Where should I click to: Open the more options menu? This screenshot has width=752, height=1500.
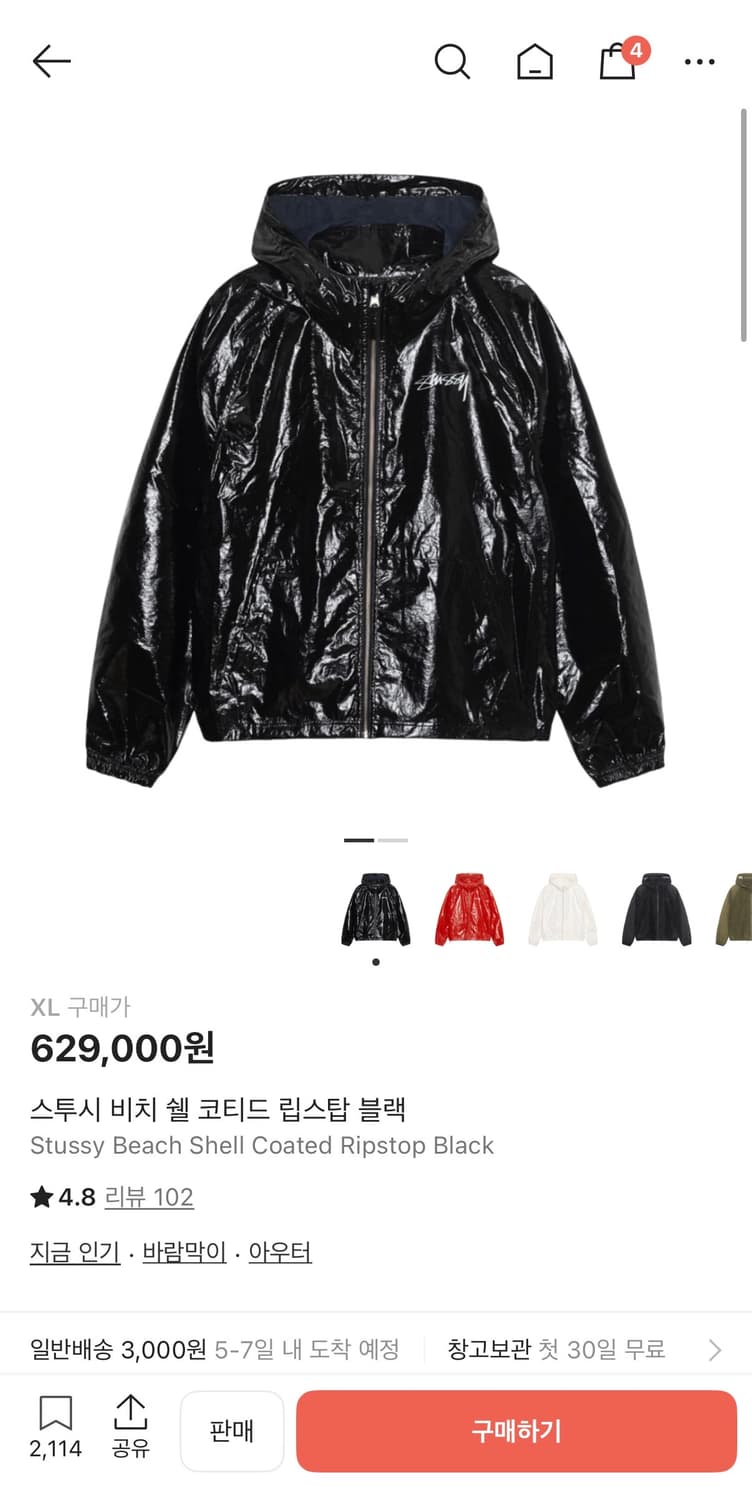coord(700,61)
